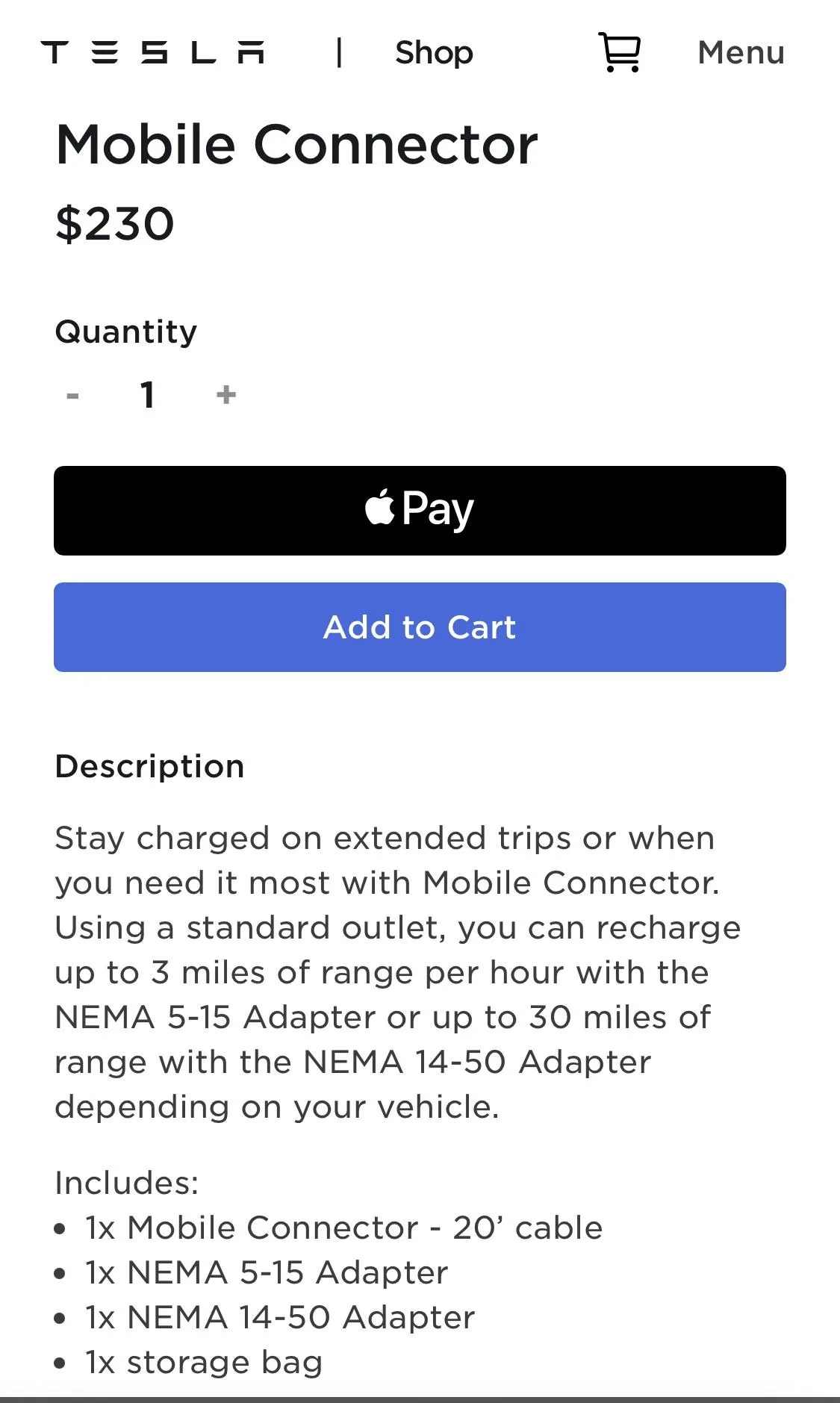
Task: Click the Tesla logo
Action: pos(152,52)
